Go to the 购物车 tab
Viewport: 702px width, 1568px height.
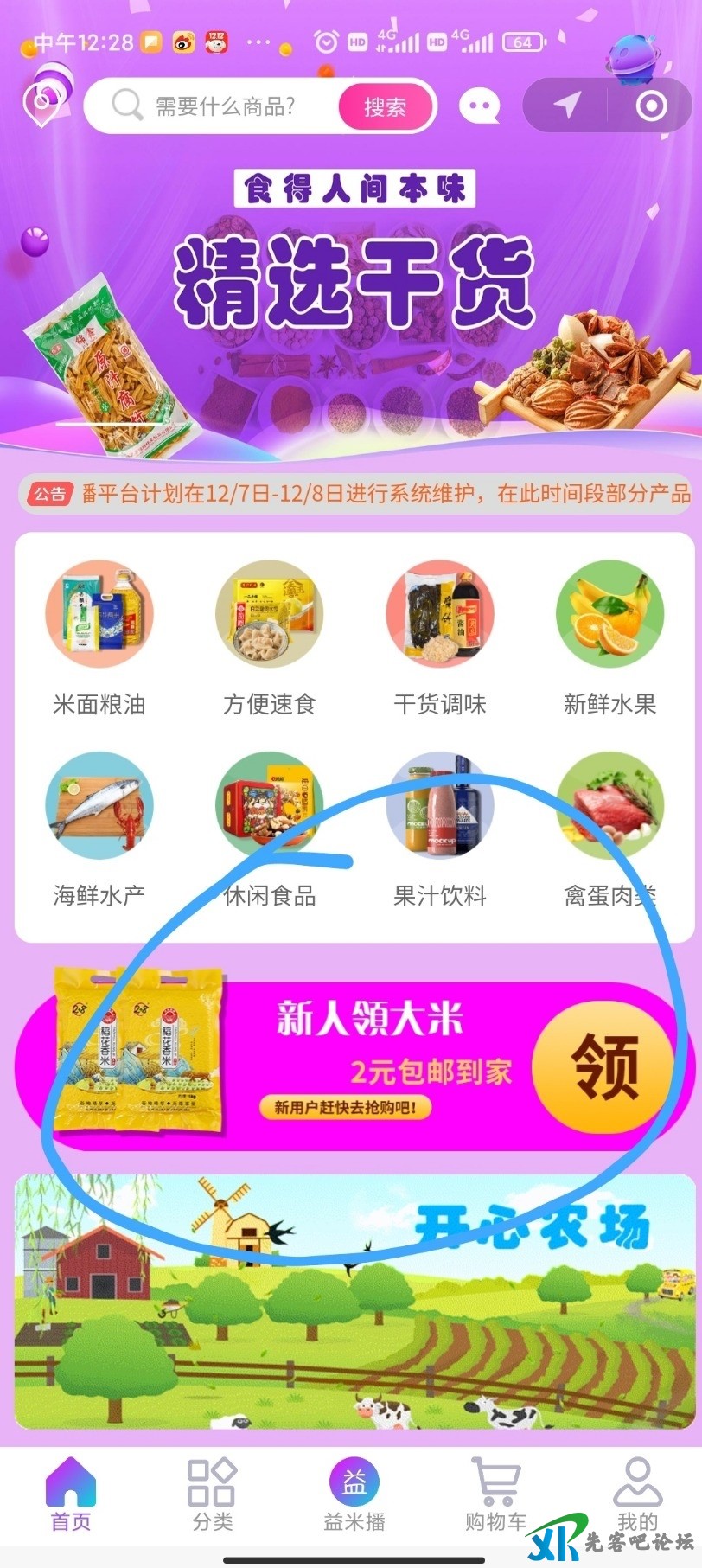[x=495, y=1494]
